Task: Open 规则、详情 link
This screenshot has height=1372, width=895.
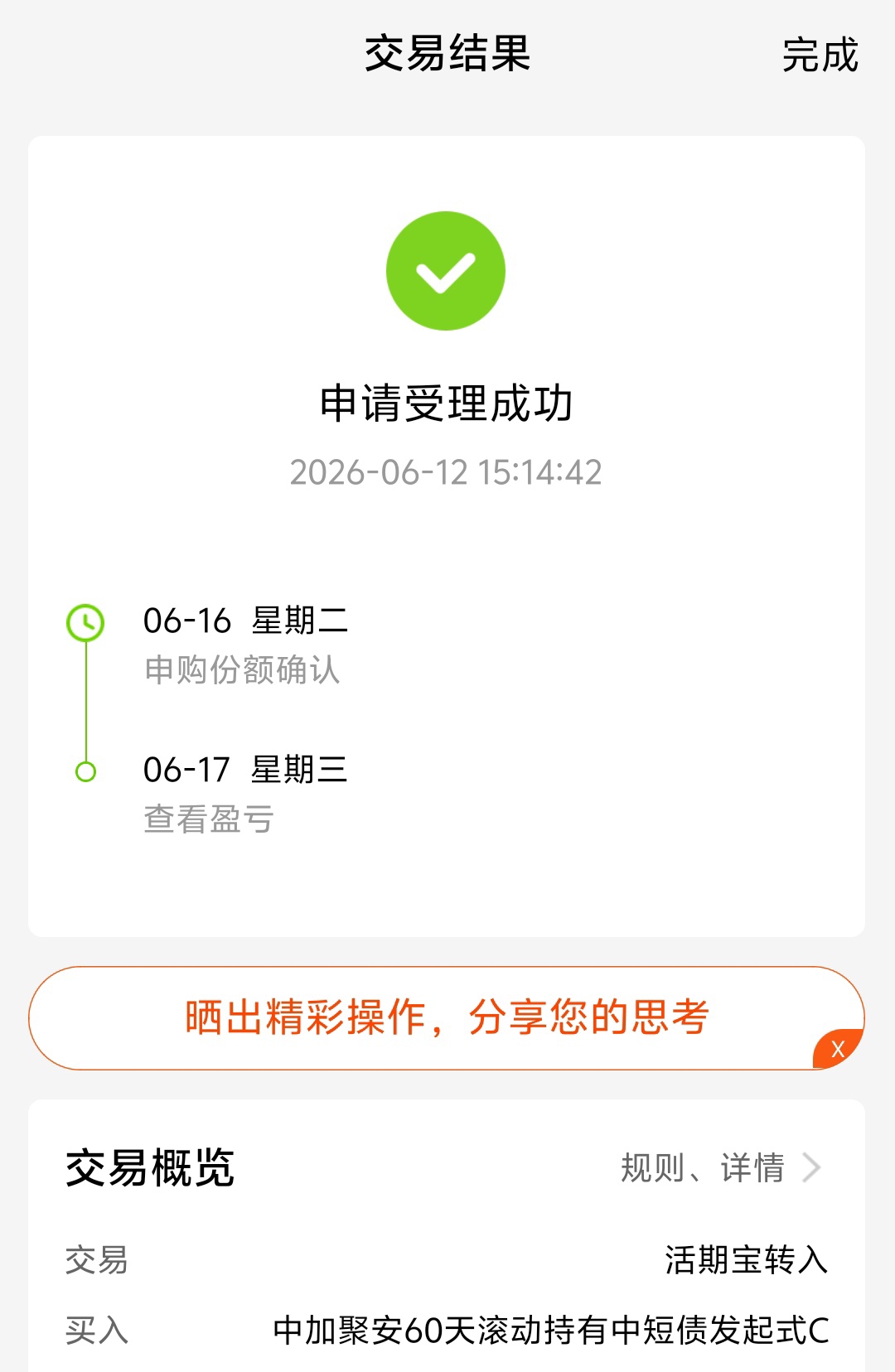Action: pos(721,1168)
